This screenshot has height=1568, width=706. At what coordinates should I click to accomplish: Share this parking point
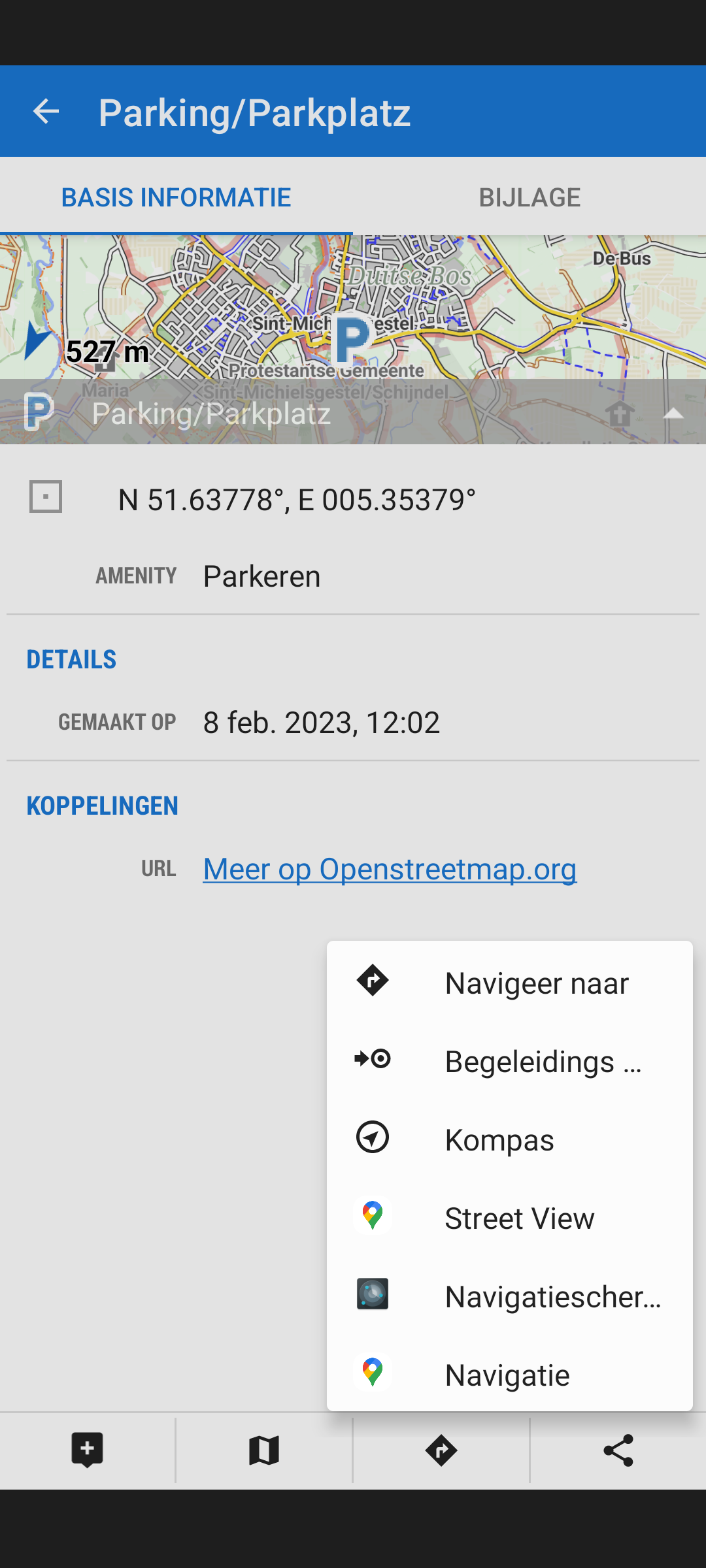pos(618,1450)
